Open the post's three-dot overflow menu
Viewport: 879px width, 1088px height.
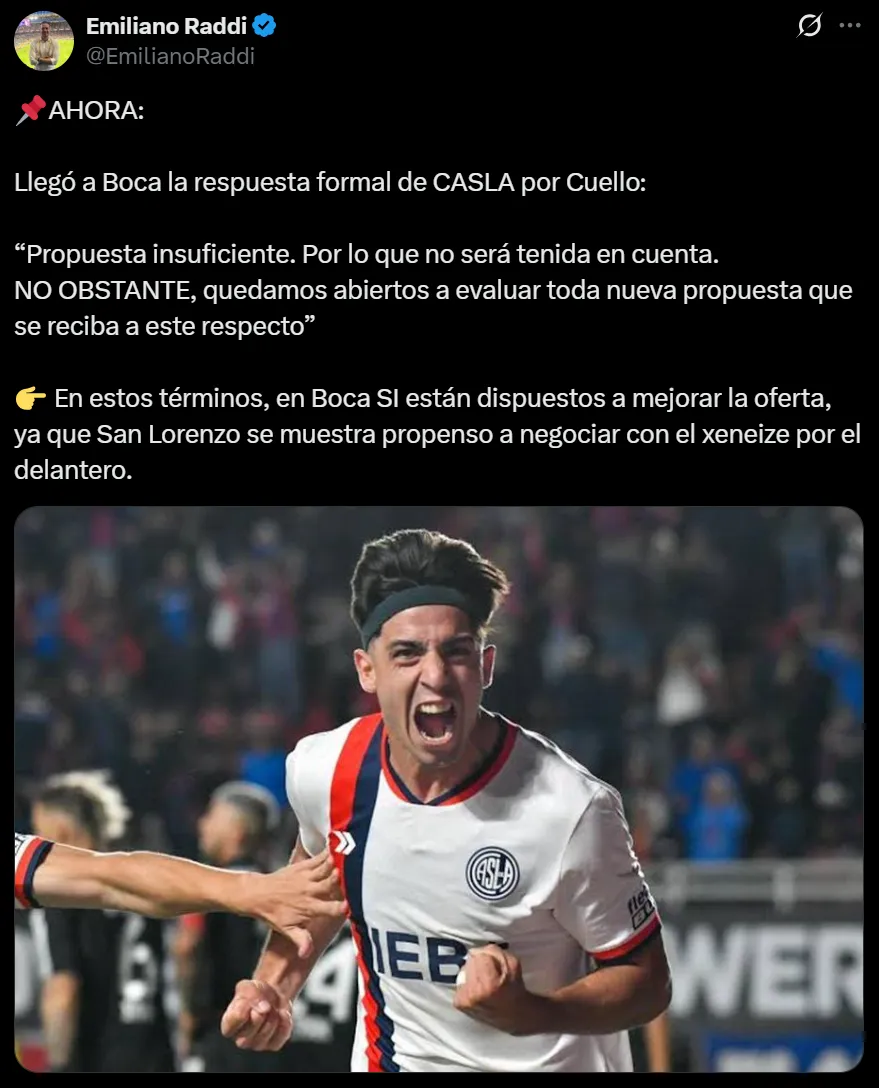click(x=849, y=27)
